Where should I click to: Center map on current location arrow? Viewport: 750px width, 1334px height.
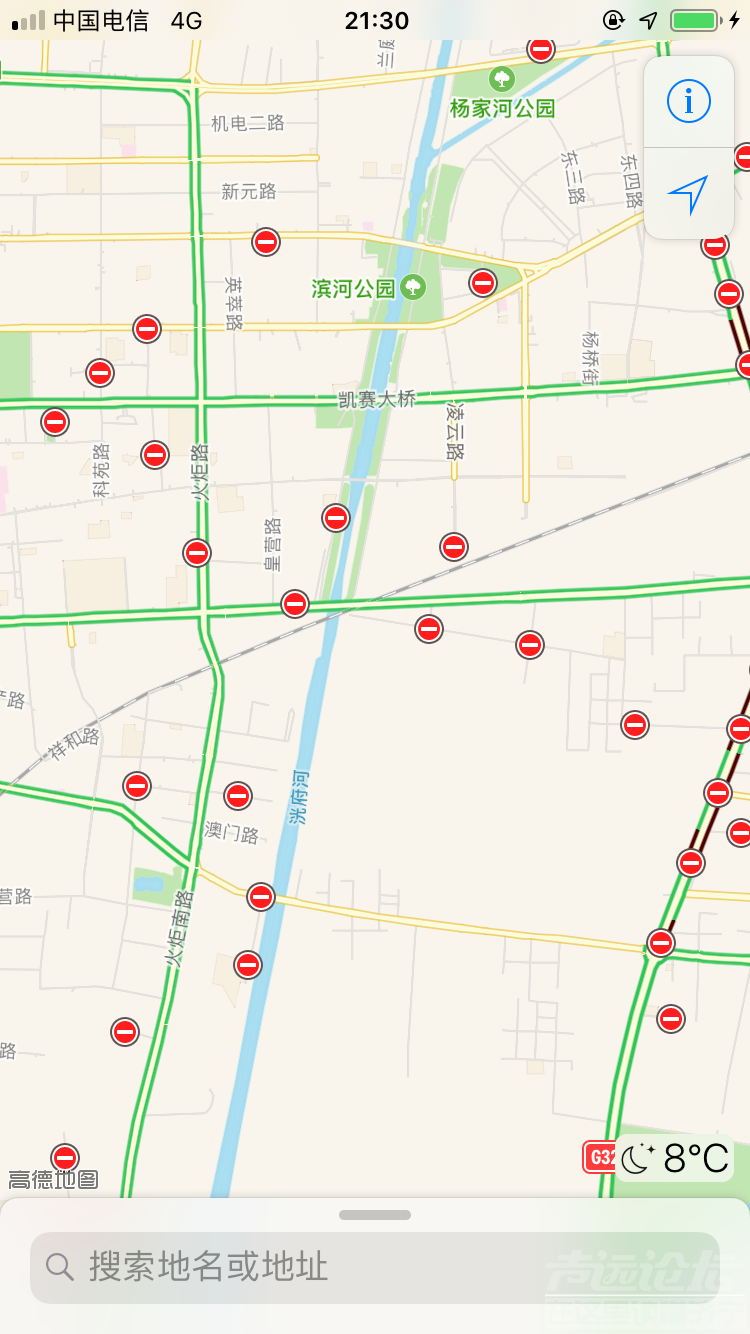(688, 194)
